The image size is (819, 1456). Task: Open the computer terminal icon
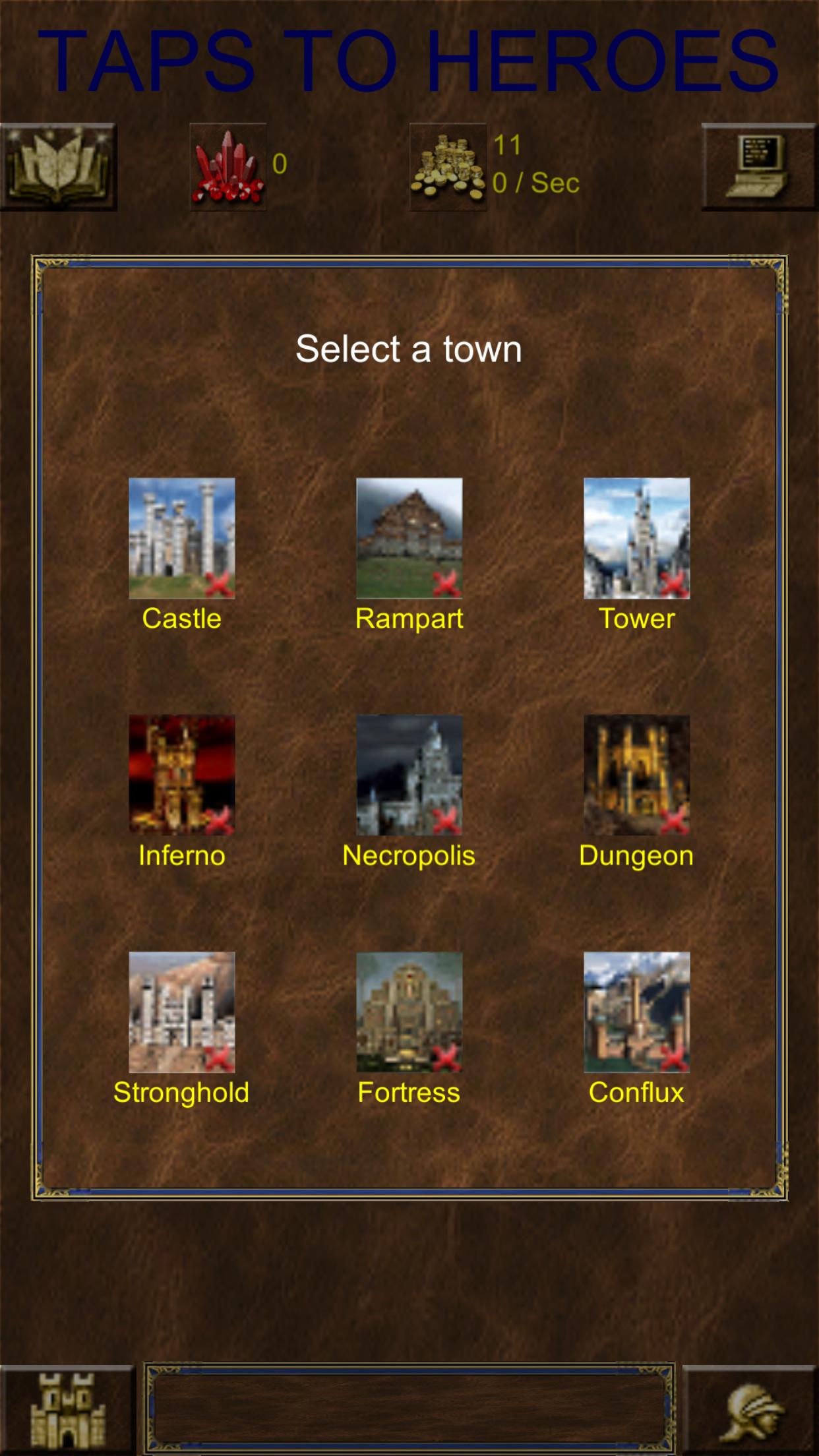click(x=759, y=167)
